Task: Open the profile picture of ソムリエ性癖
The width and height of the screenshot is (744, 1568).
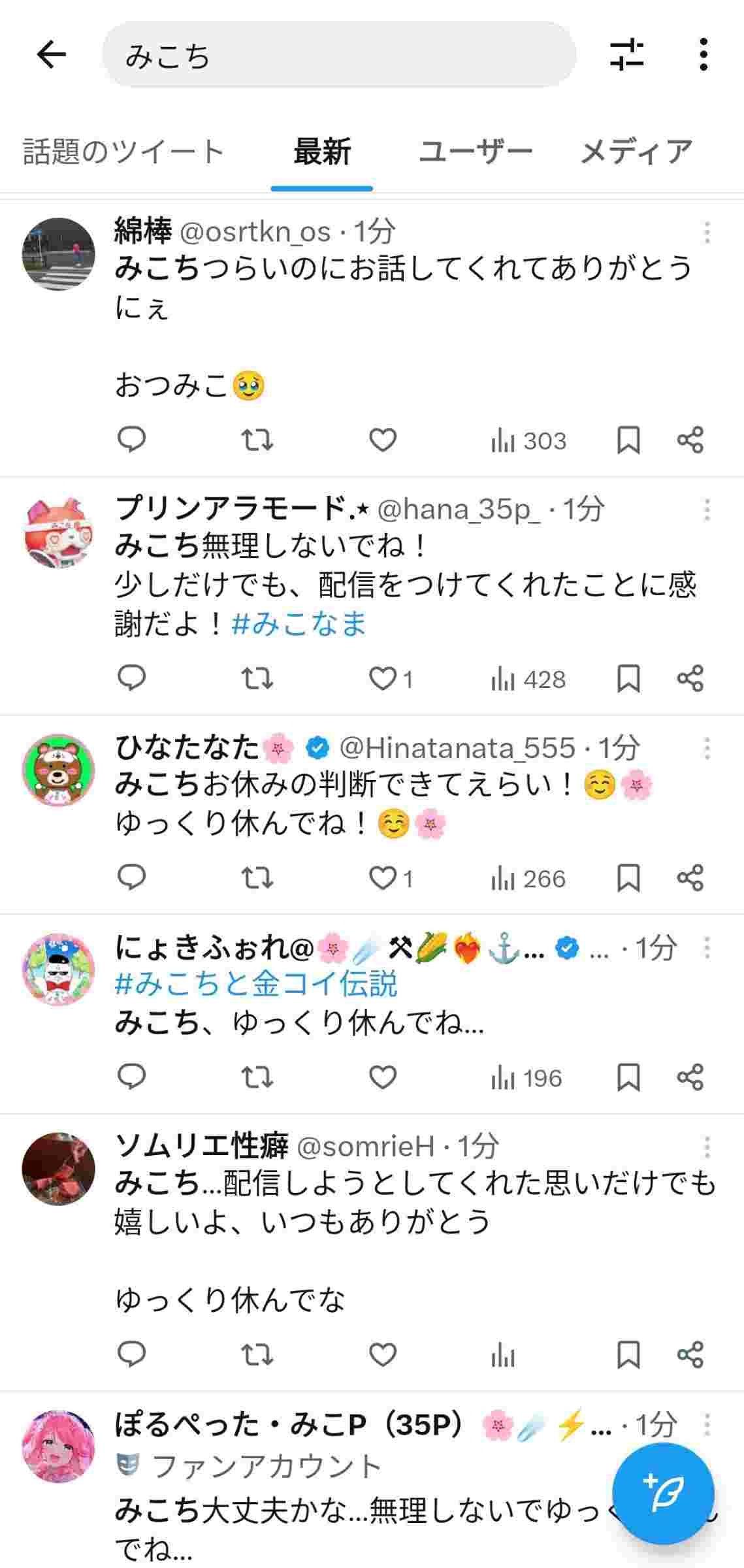Action: (x=58, y=1169)
